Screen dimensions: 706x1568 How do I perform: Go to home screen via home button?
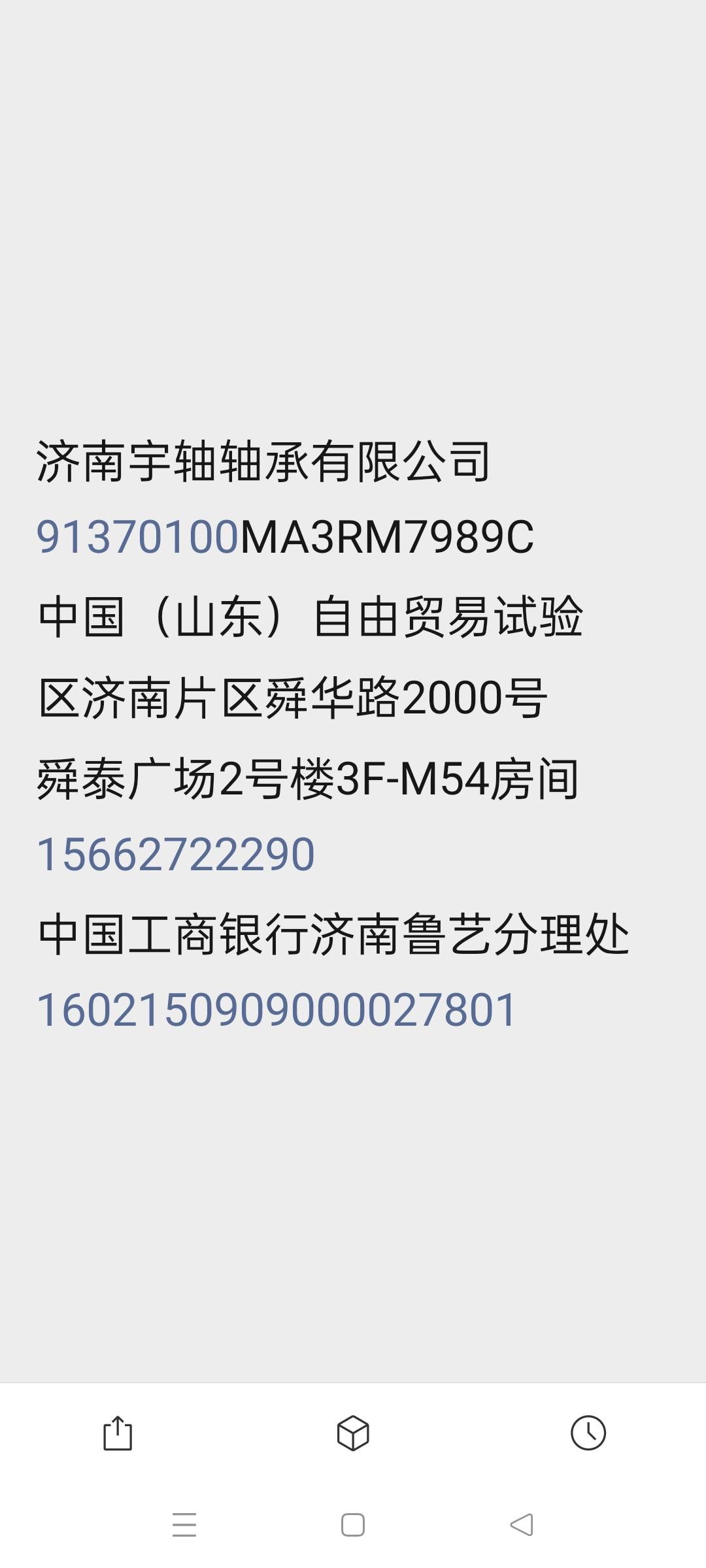pyautogui.click(x=353, y=1525)
